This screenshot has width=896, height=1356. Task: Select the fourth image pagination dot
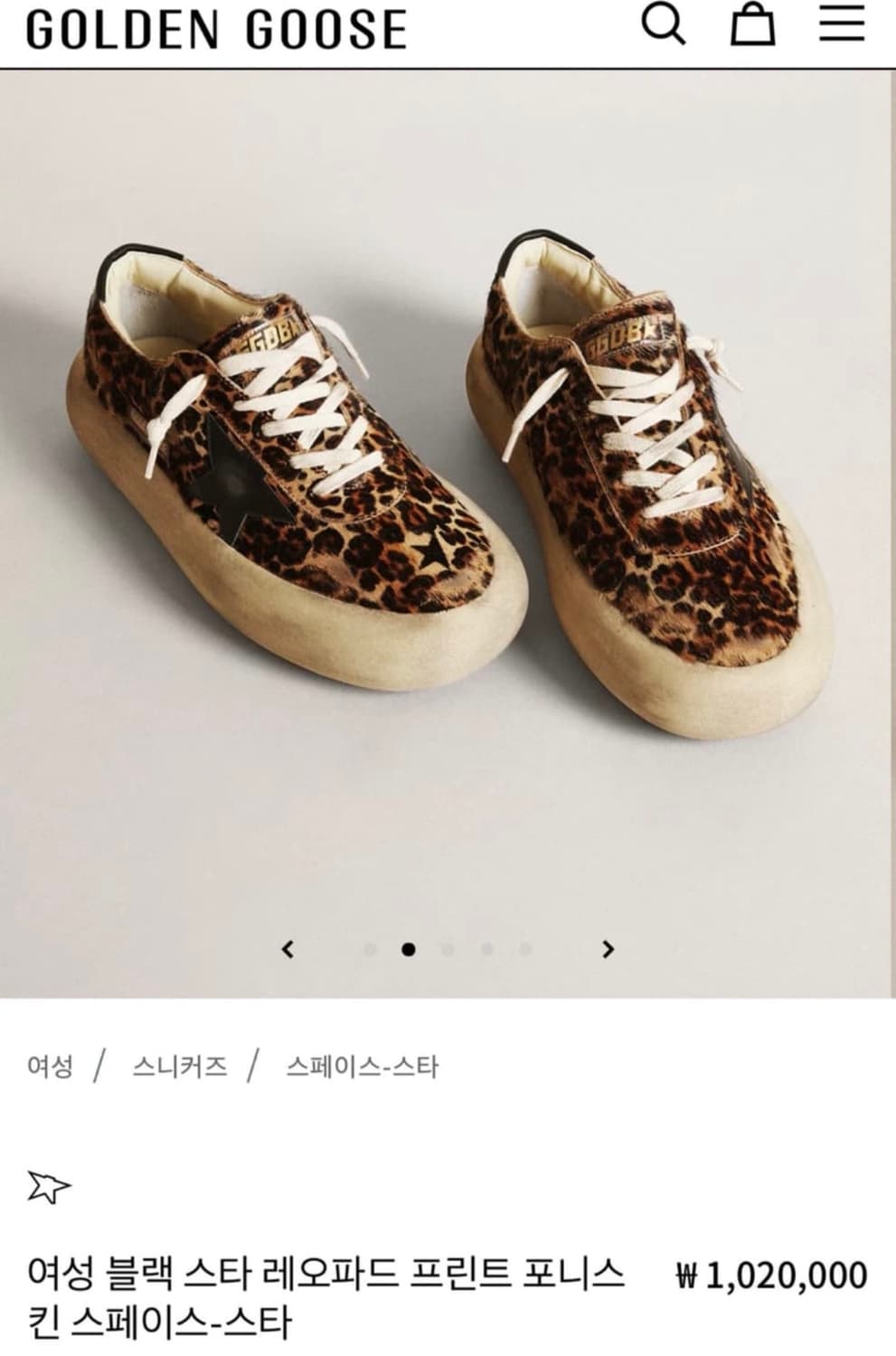[x=488, y=948]
